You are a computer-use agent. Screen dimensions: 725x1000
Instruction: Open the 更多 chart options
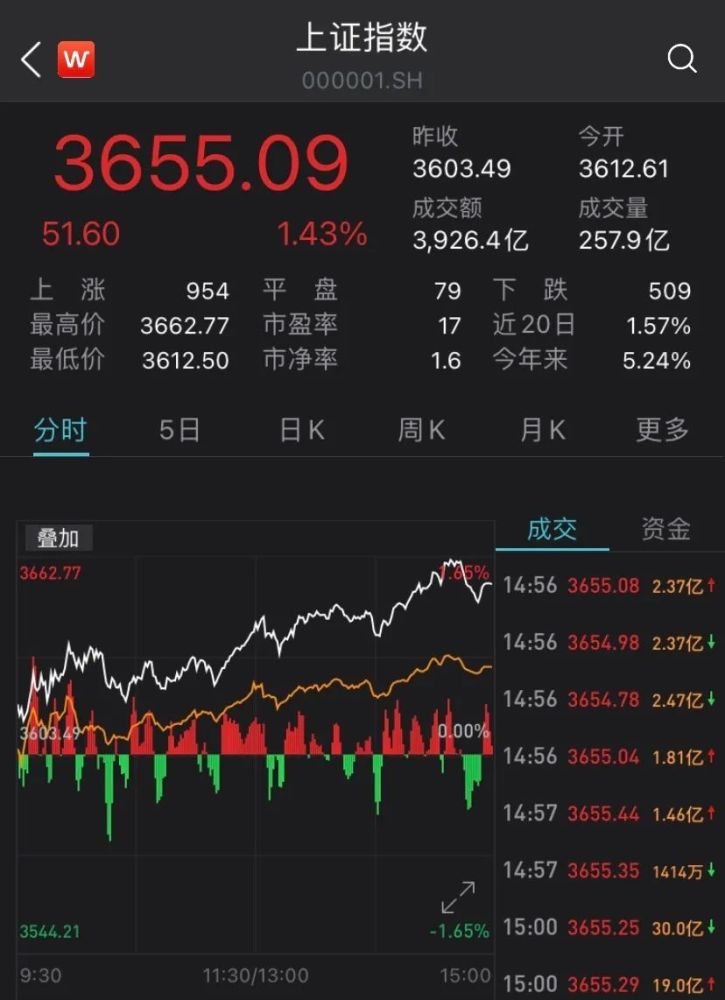click(x=663, y=430)
